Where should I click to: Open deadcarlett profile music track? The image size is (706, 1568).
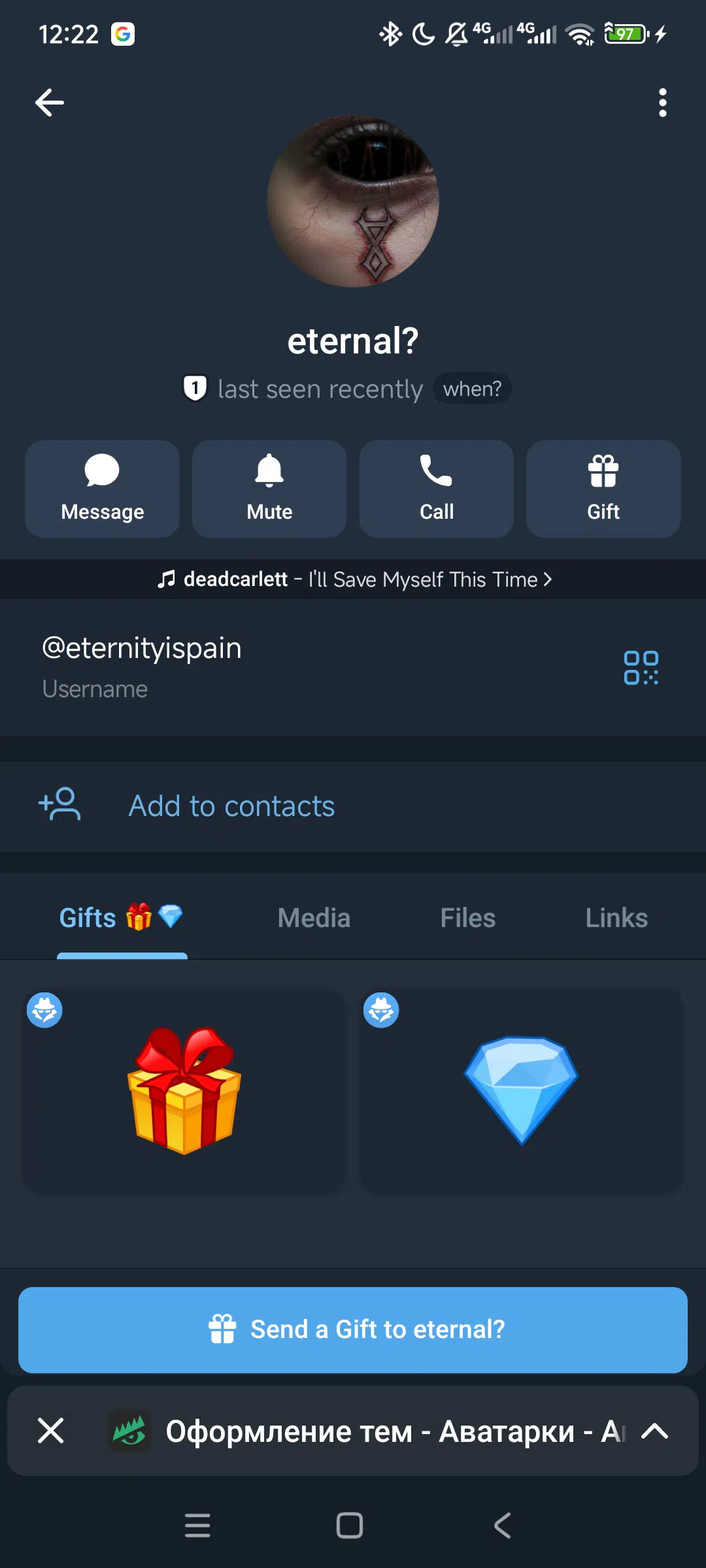click(x=354, y=580)
